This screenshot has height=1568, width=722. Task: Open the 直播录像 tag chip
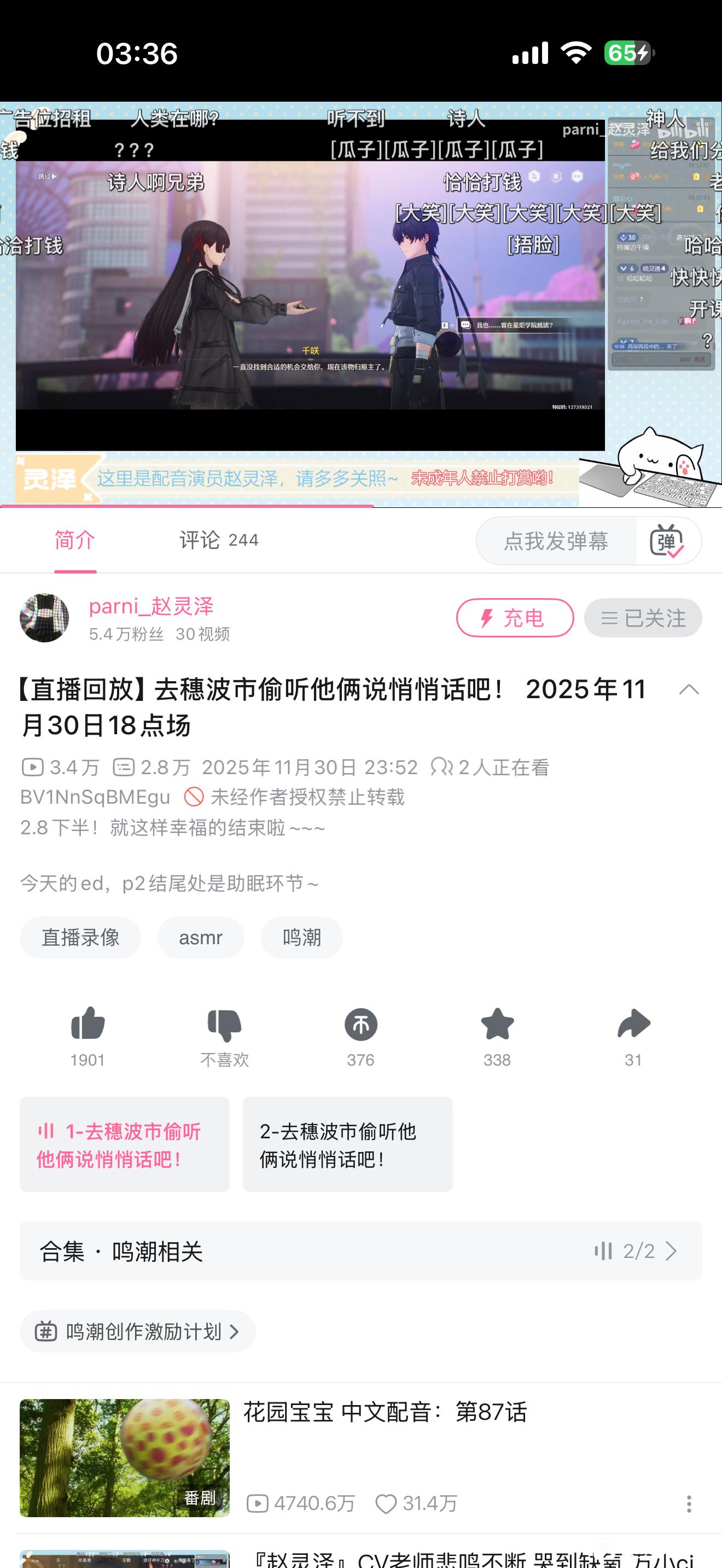click(x=80, y=938)
